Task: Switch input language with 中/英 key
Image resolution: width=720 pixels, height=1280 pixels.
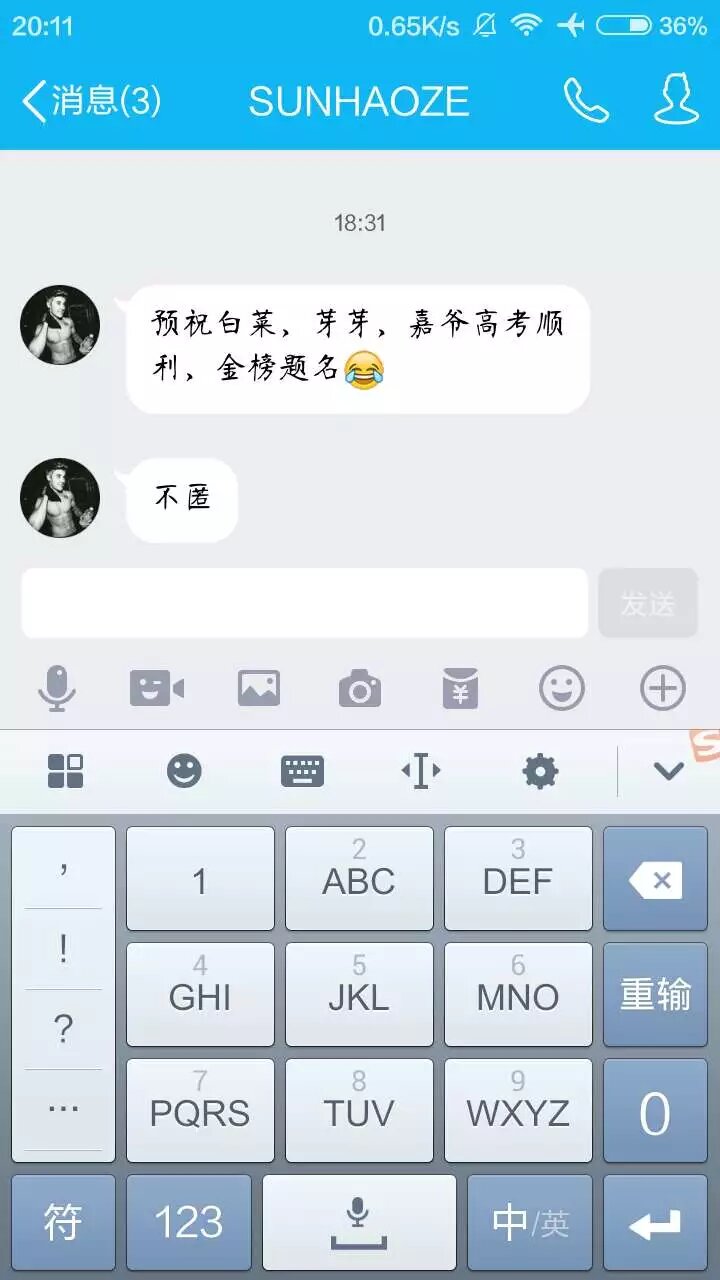Action: point(530,1222)
